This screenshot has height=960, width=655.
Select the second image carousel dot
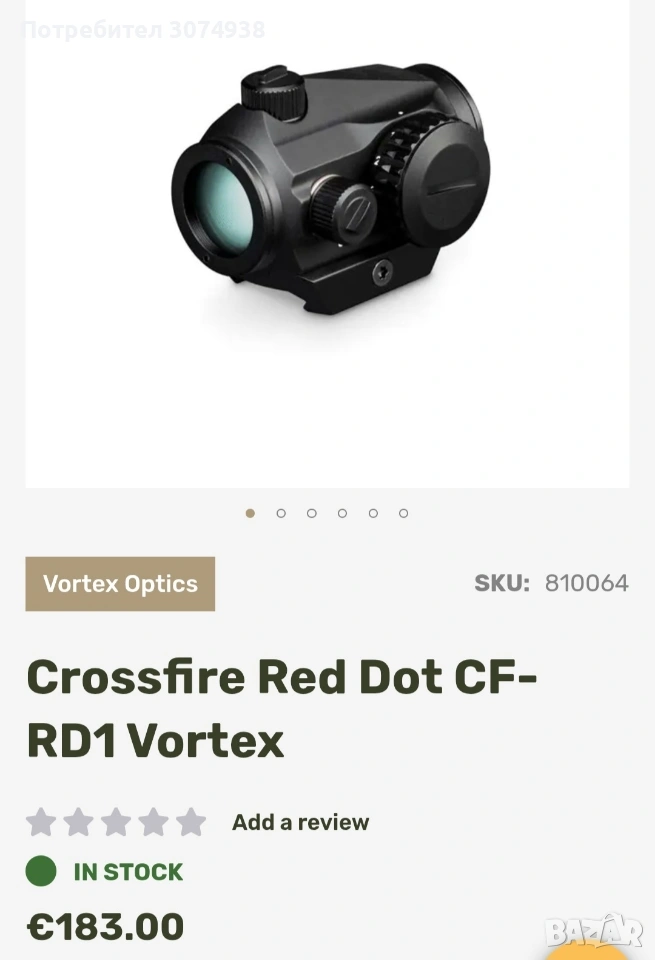click(x=281, y=513)
